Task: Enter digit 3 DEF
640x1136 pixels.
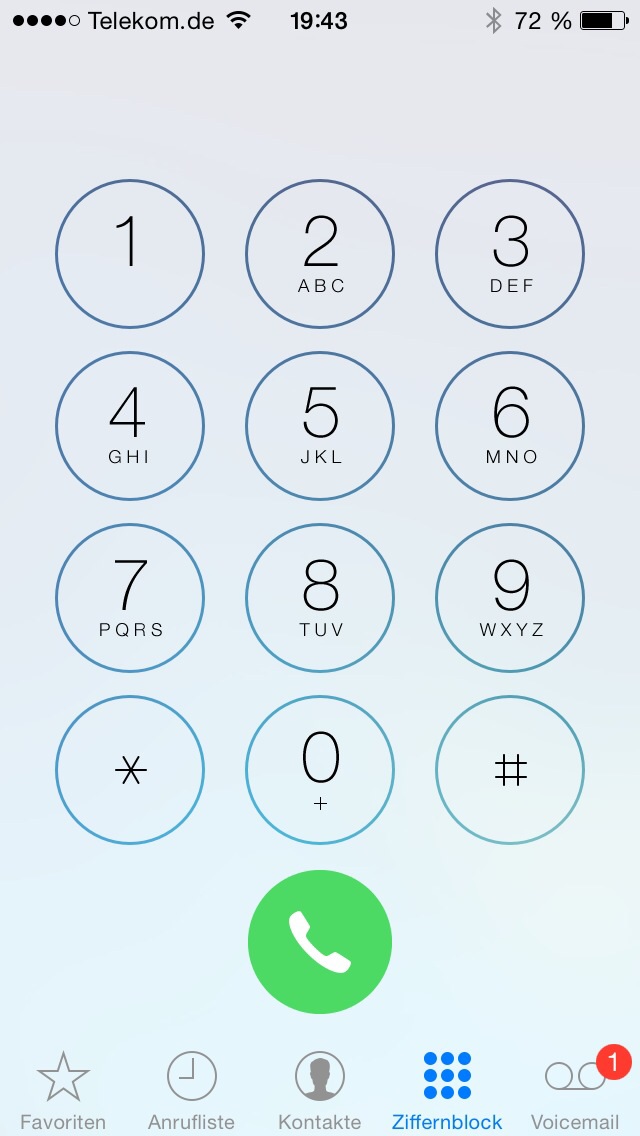Action: 510,254
